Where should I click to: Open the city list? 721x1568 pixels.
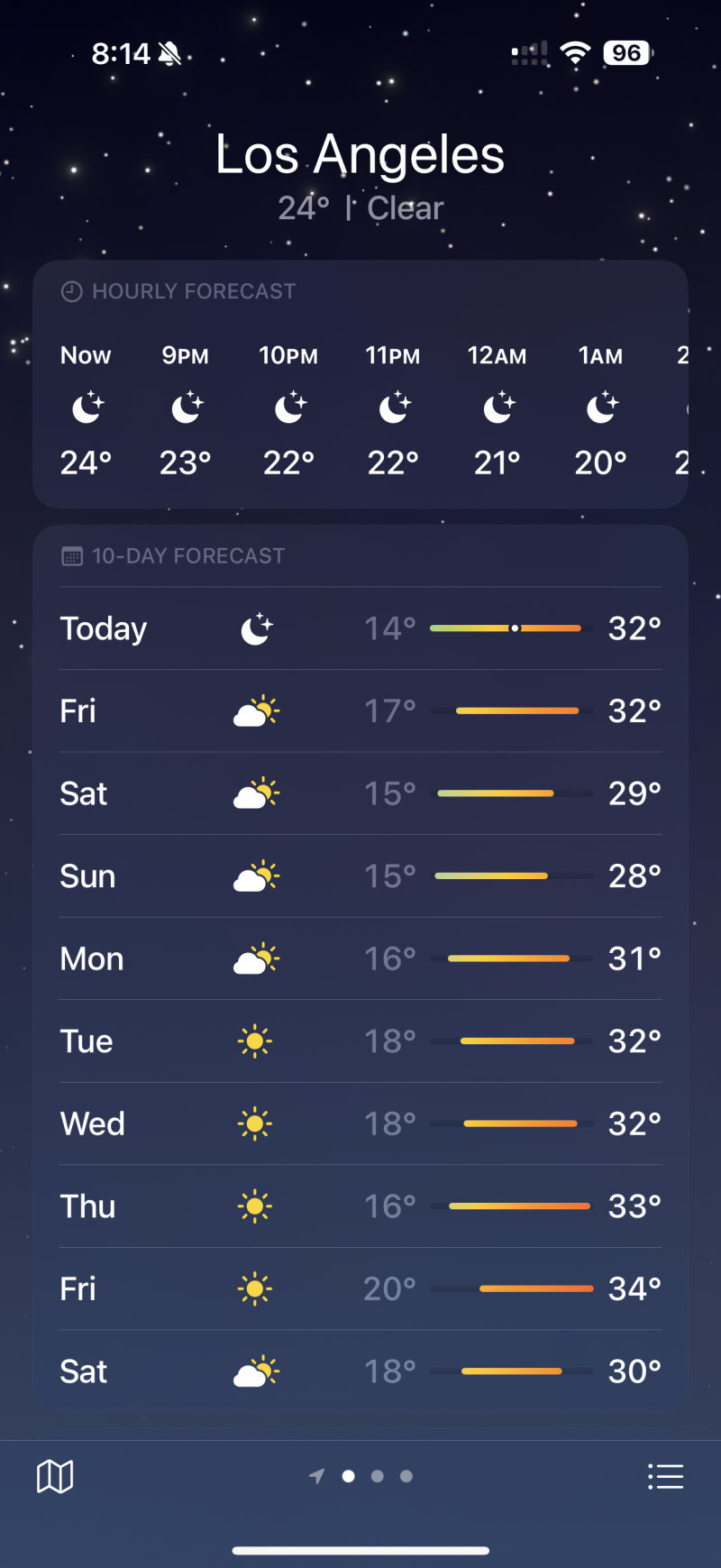pyautogui.click(x=665, y=1476)
